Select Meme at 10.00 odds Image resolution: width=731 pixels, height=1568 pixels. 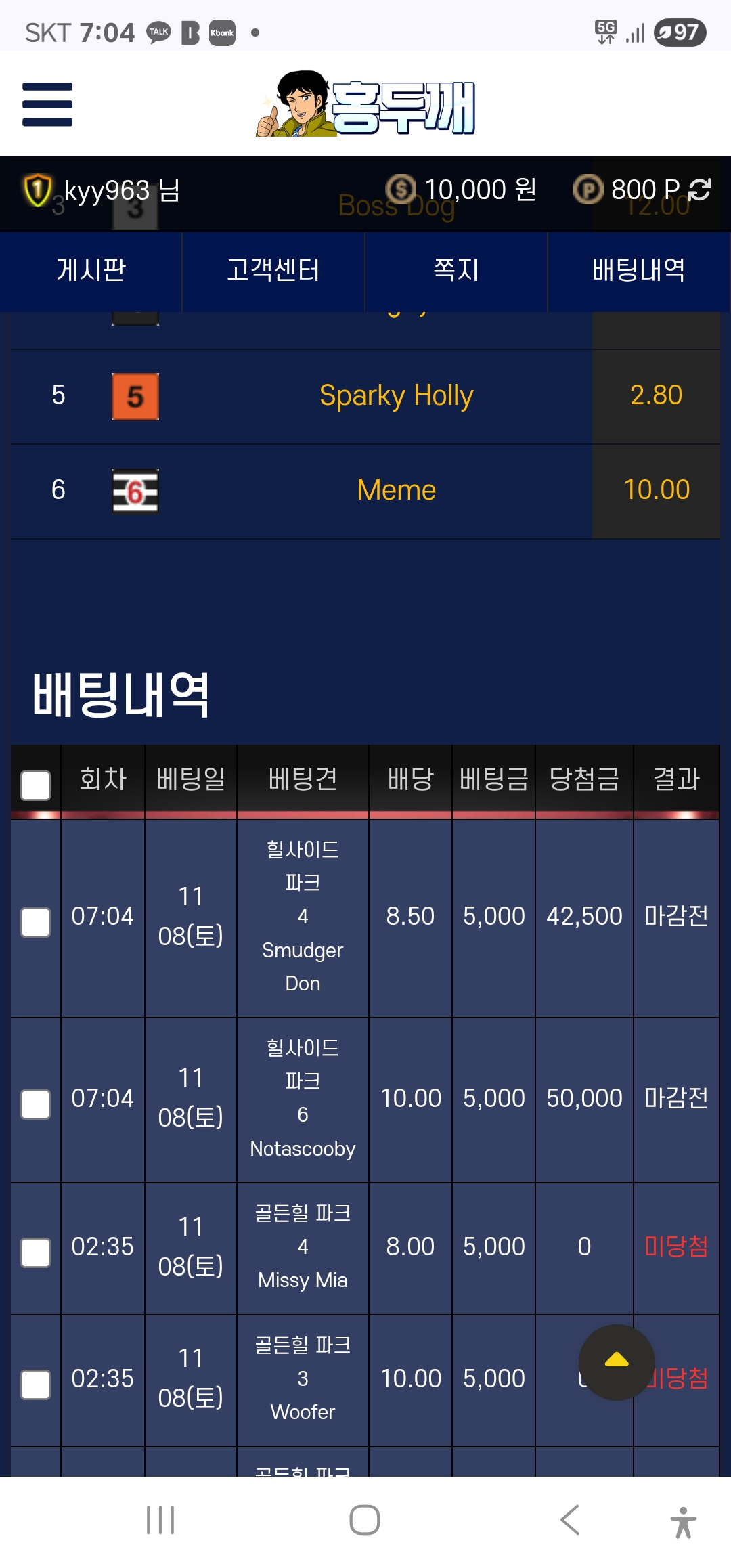point(655,490)
